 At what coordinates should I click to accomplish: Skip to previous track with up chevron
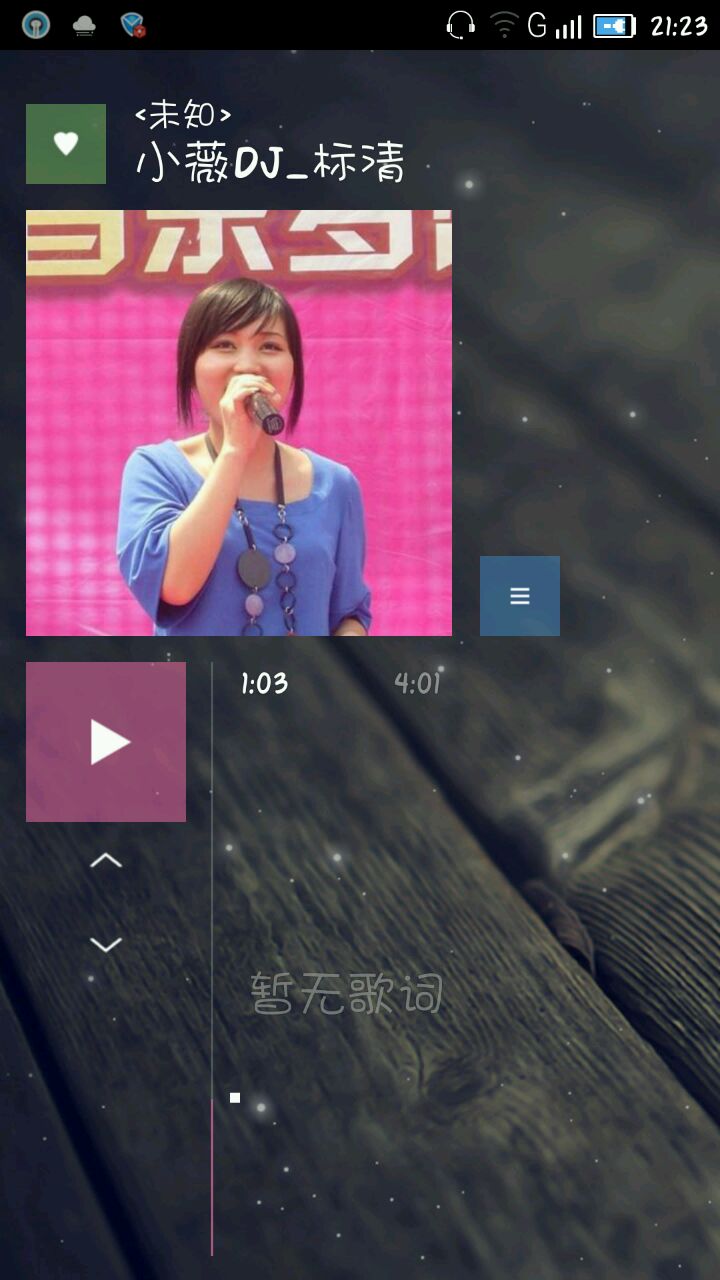106,860
